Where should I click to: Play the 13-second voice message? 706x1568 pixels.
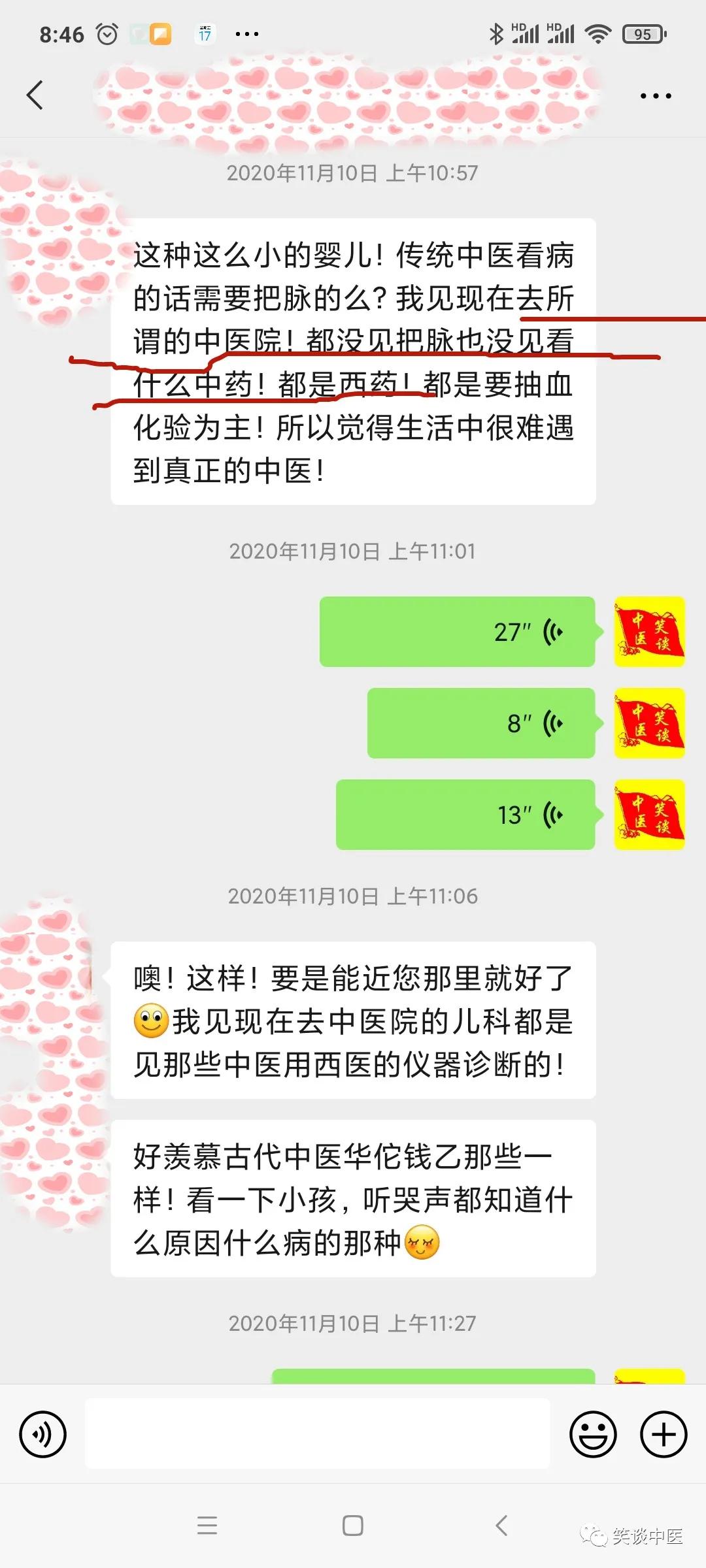tap(465, 814)
